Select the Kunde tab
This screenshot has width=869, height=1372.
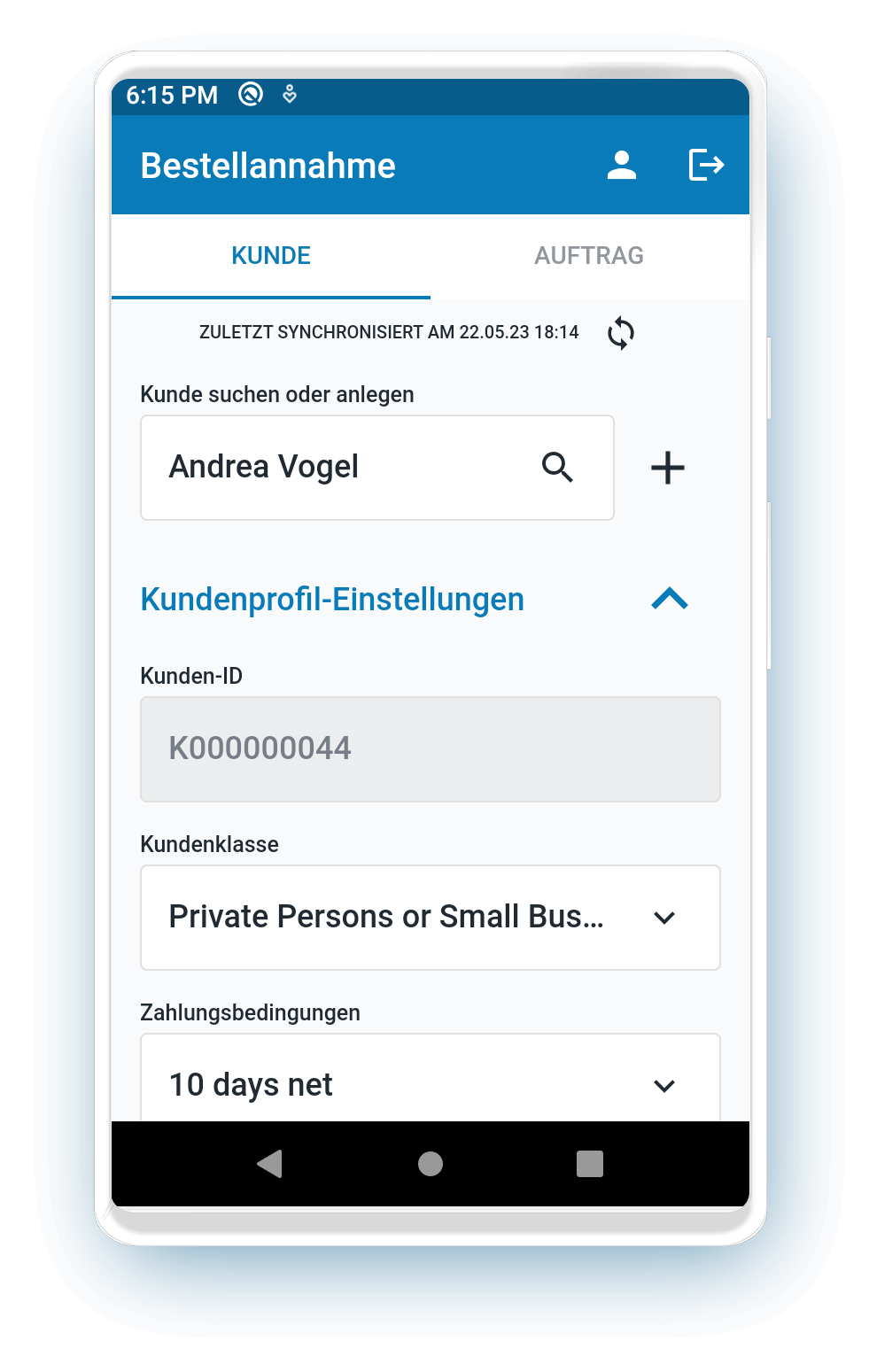271,256
